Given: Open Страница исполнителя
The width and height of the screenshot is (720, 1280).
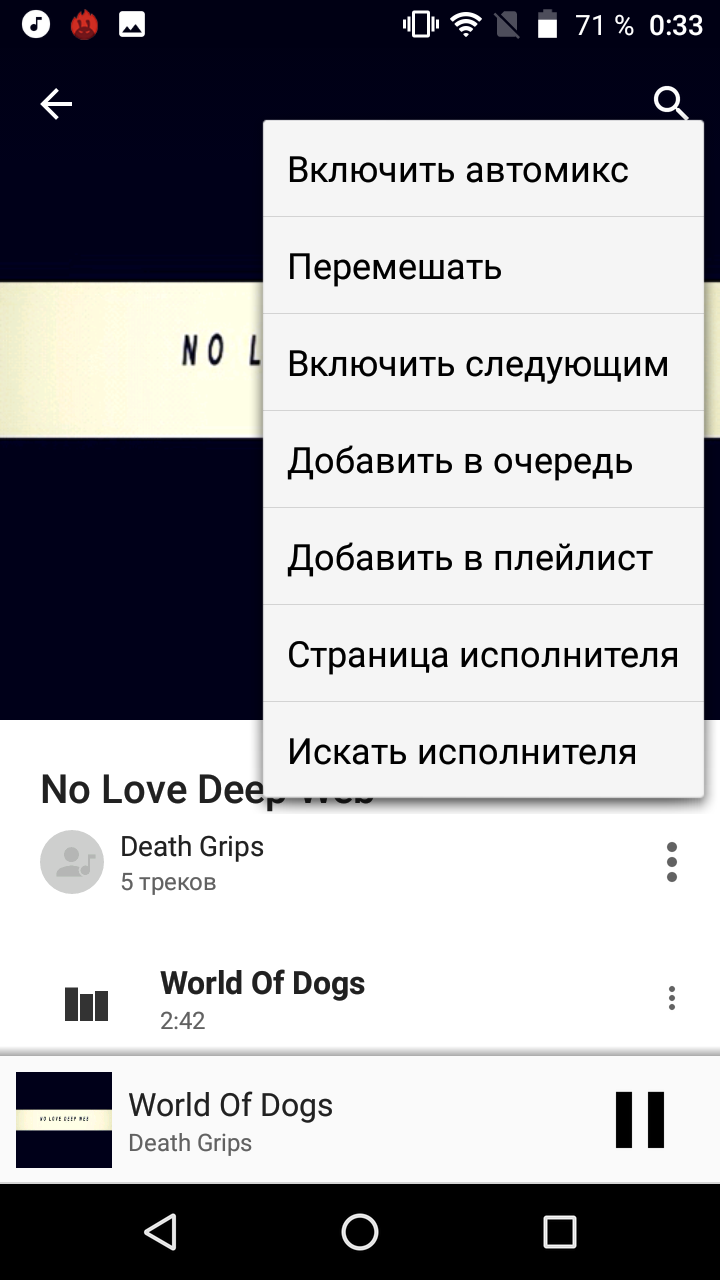Looking at the screenshot, I should click(x=483, y=655).
